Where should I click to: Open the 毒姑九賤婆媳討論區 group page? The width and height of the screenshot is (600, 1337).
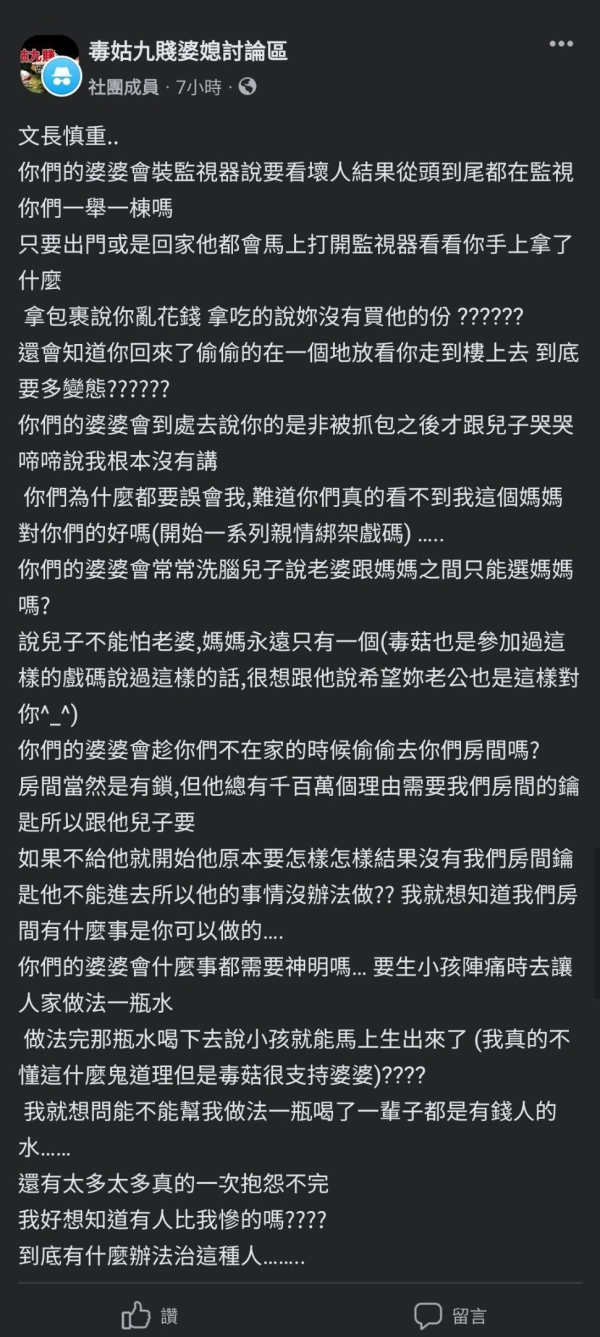(188, 52)
